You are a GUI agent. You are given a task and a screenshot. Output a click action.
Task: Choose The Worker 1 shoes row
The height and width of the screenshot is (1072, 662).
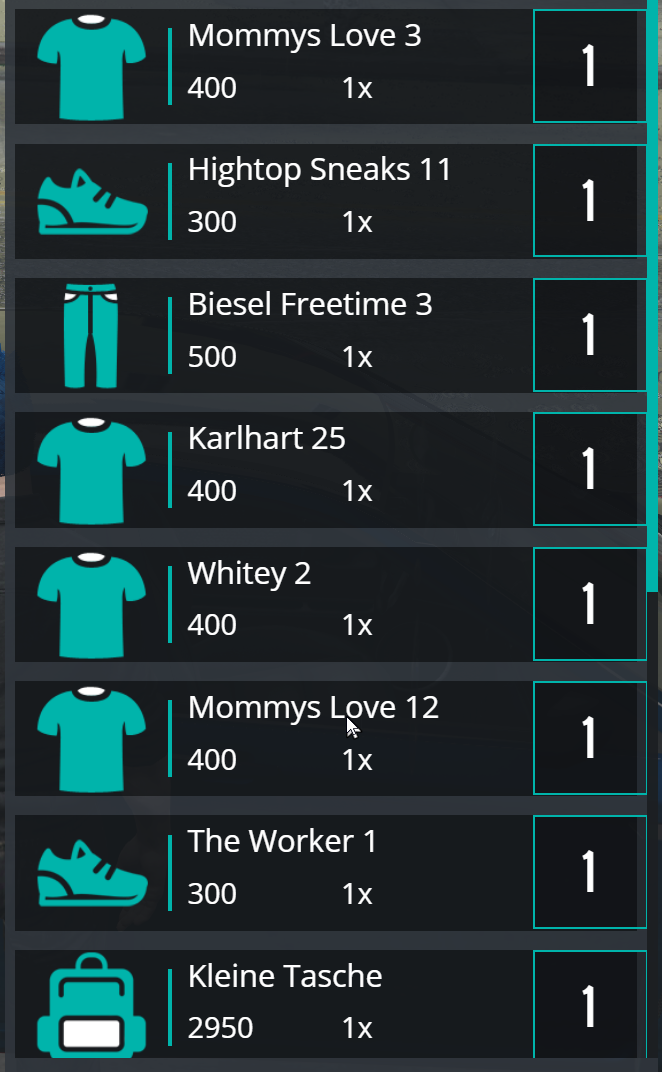[x=274, y=873]
